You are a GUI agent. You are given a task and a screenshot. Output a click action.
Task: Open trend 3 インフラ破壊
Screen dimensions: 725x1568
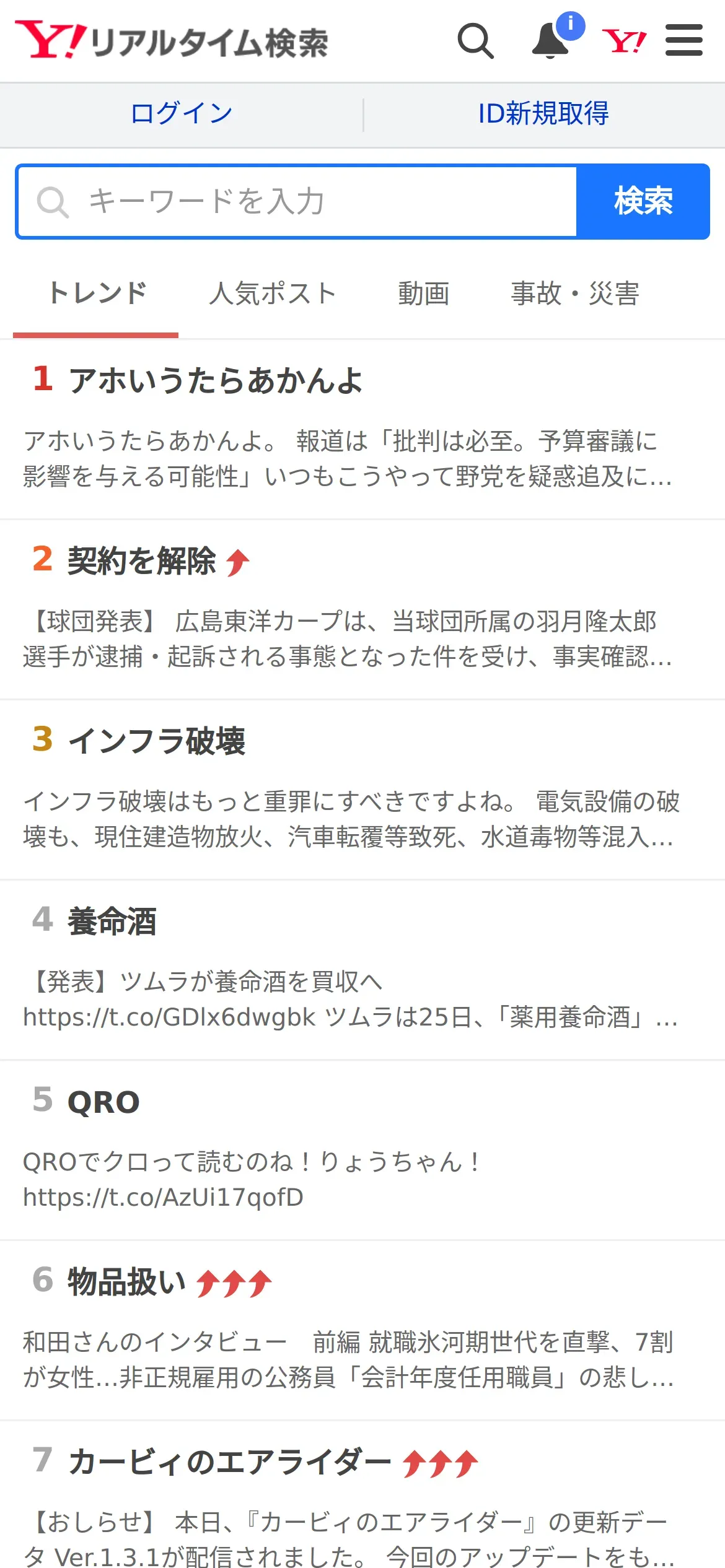pos(157,741)
